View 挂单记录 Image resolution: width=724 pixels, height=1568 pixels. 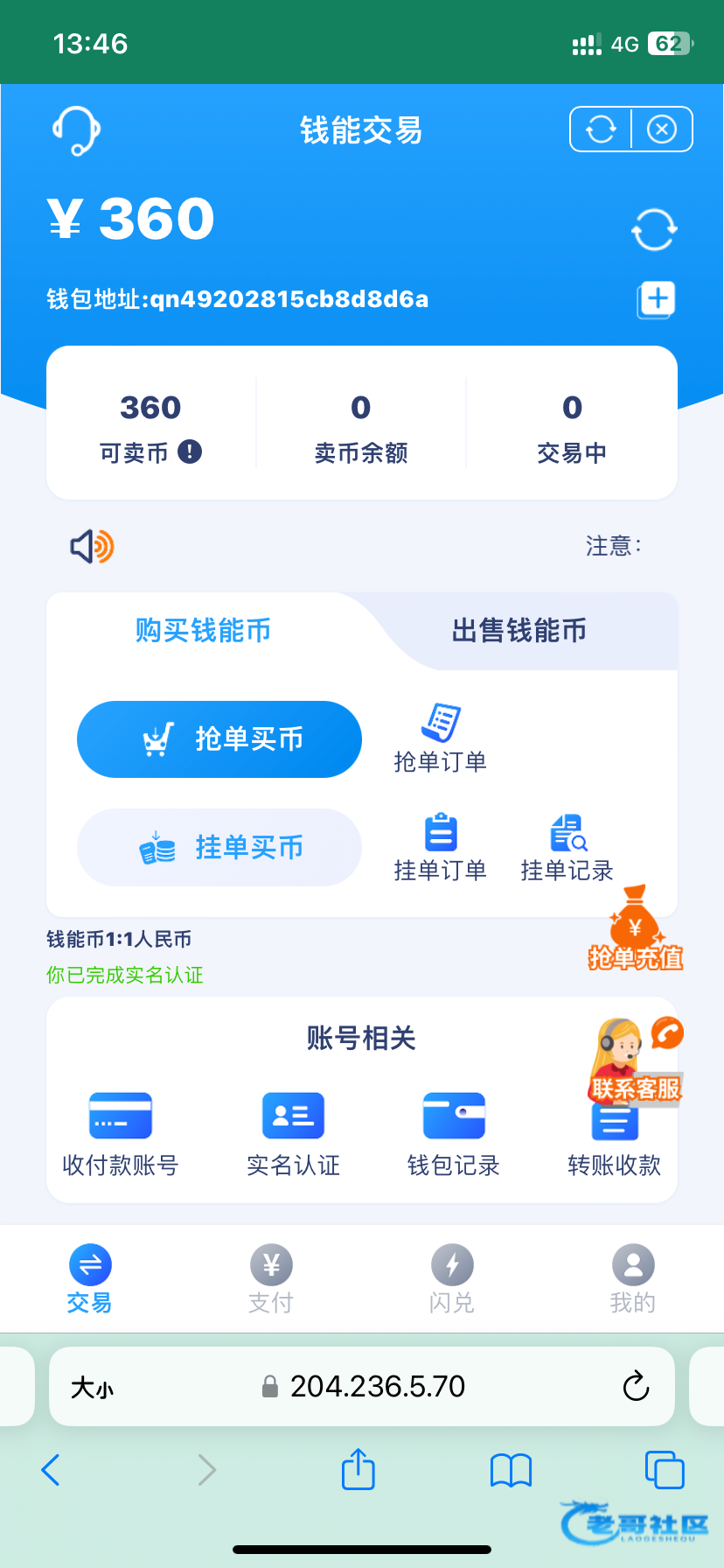pos(567,848)
